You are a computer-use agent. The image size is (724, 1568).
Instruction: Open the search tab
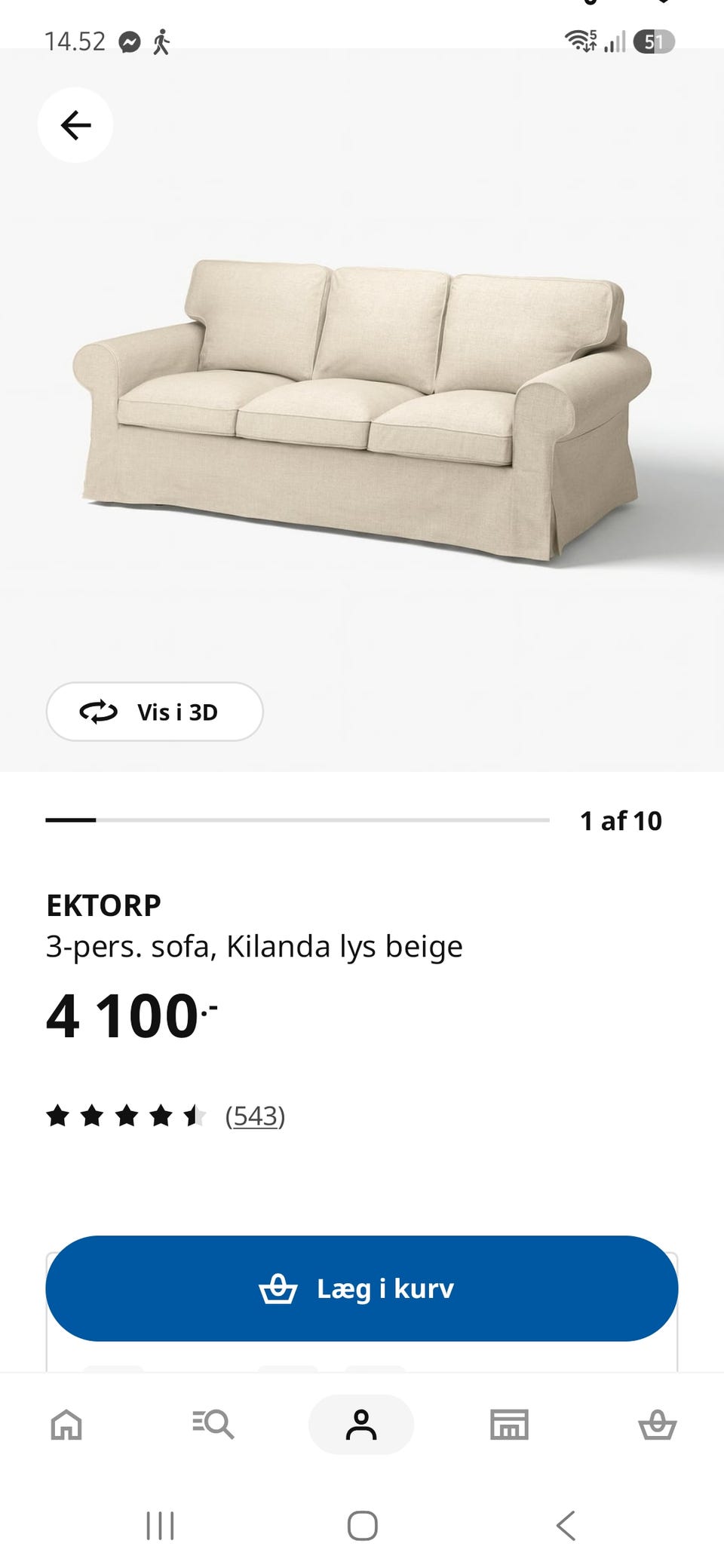(x=213, y=1425)
